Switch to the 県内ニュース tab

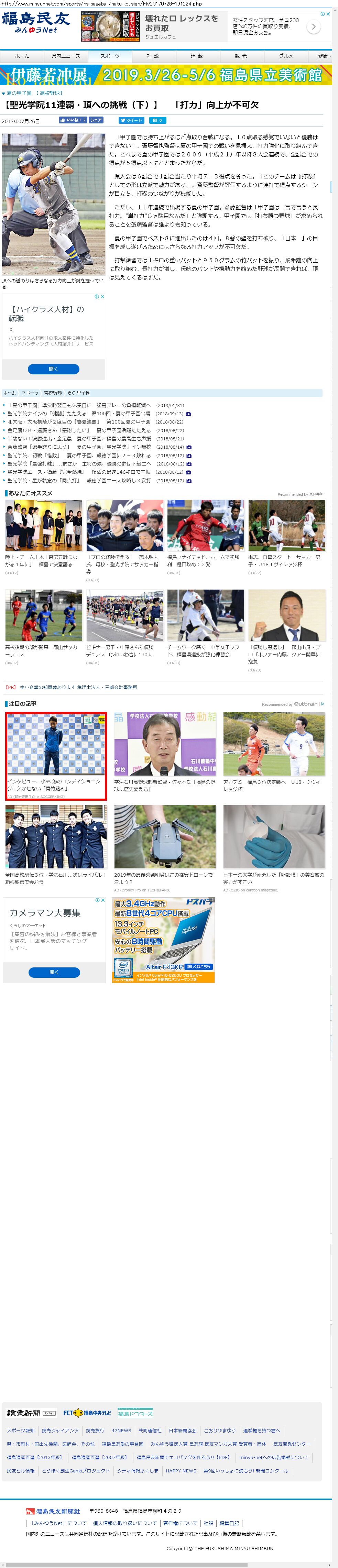pyautogui.click(x=65, y=55)
